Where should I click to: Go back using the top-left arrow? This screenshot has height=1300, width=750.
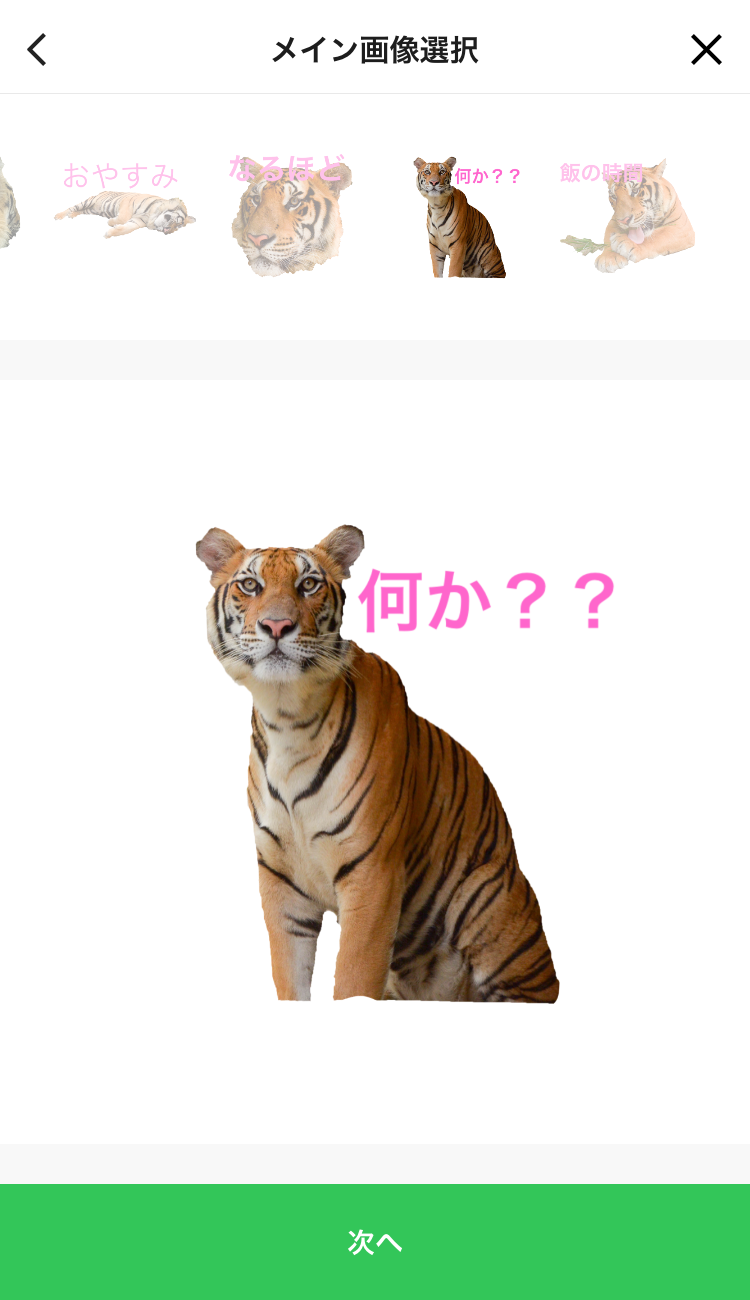click(x=37, y=49)
